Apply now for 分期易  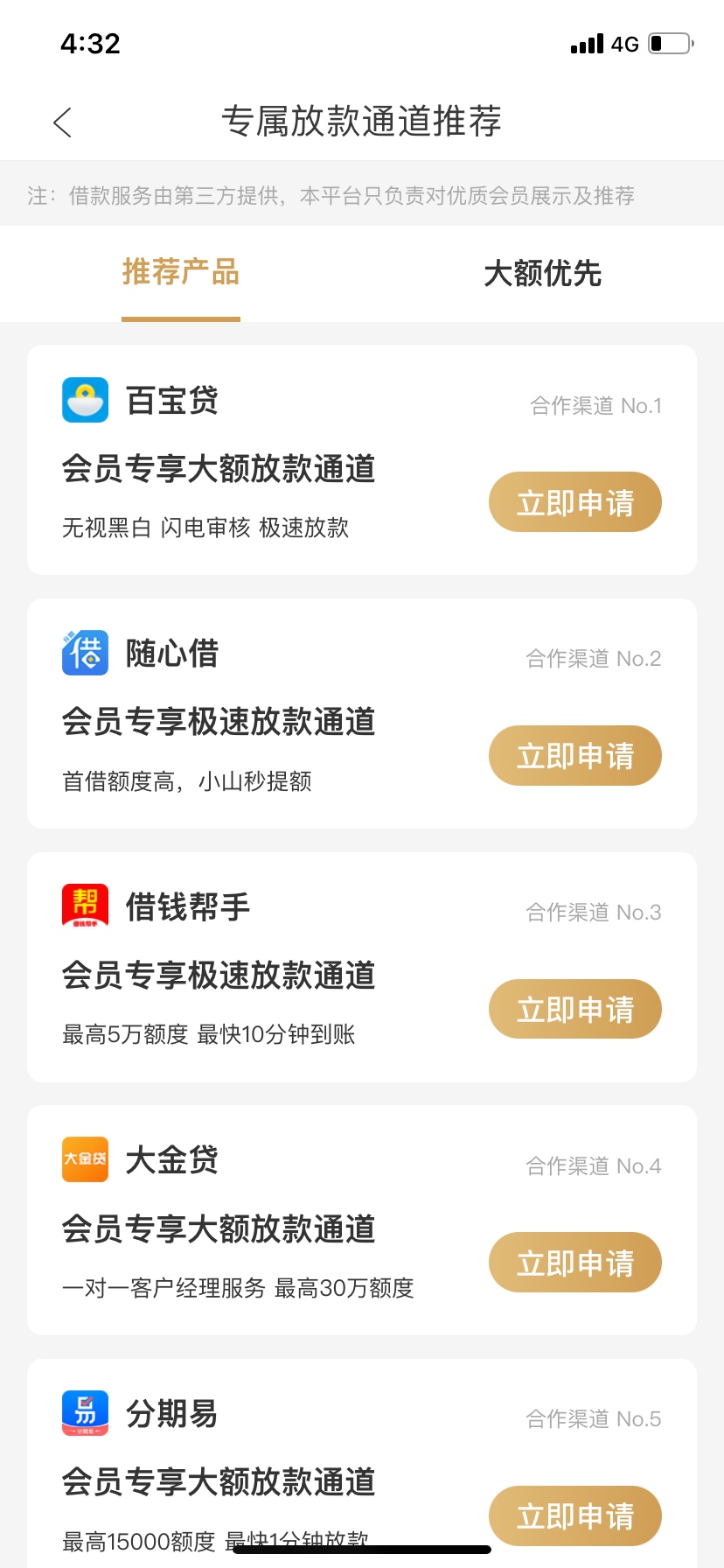pyautogui.click(x=575, y=1516)
